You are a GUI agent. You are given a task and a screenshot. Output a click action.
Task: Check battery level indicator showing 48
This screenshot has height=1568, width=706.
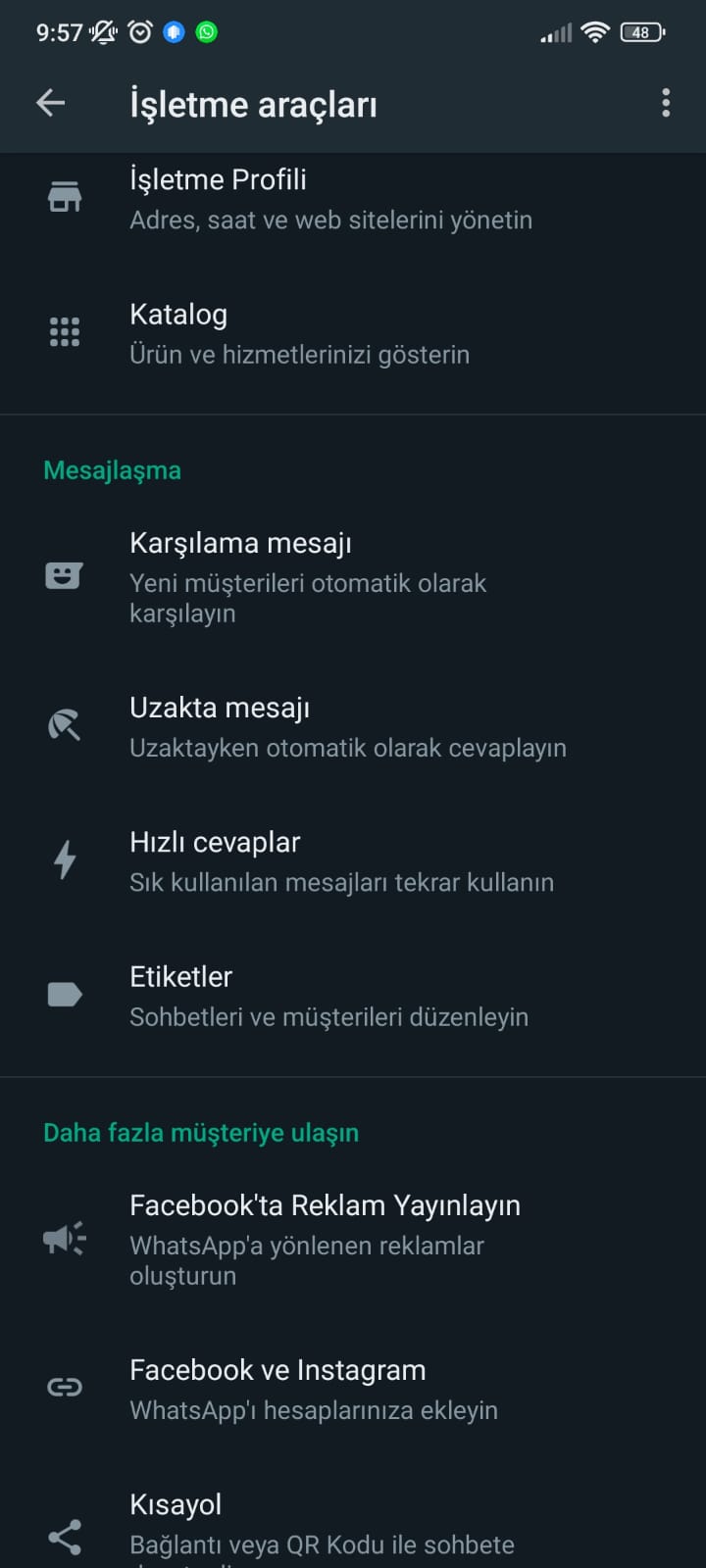tap(639, 32)
